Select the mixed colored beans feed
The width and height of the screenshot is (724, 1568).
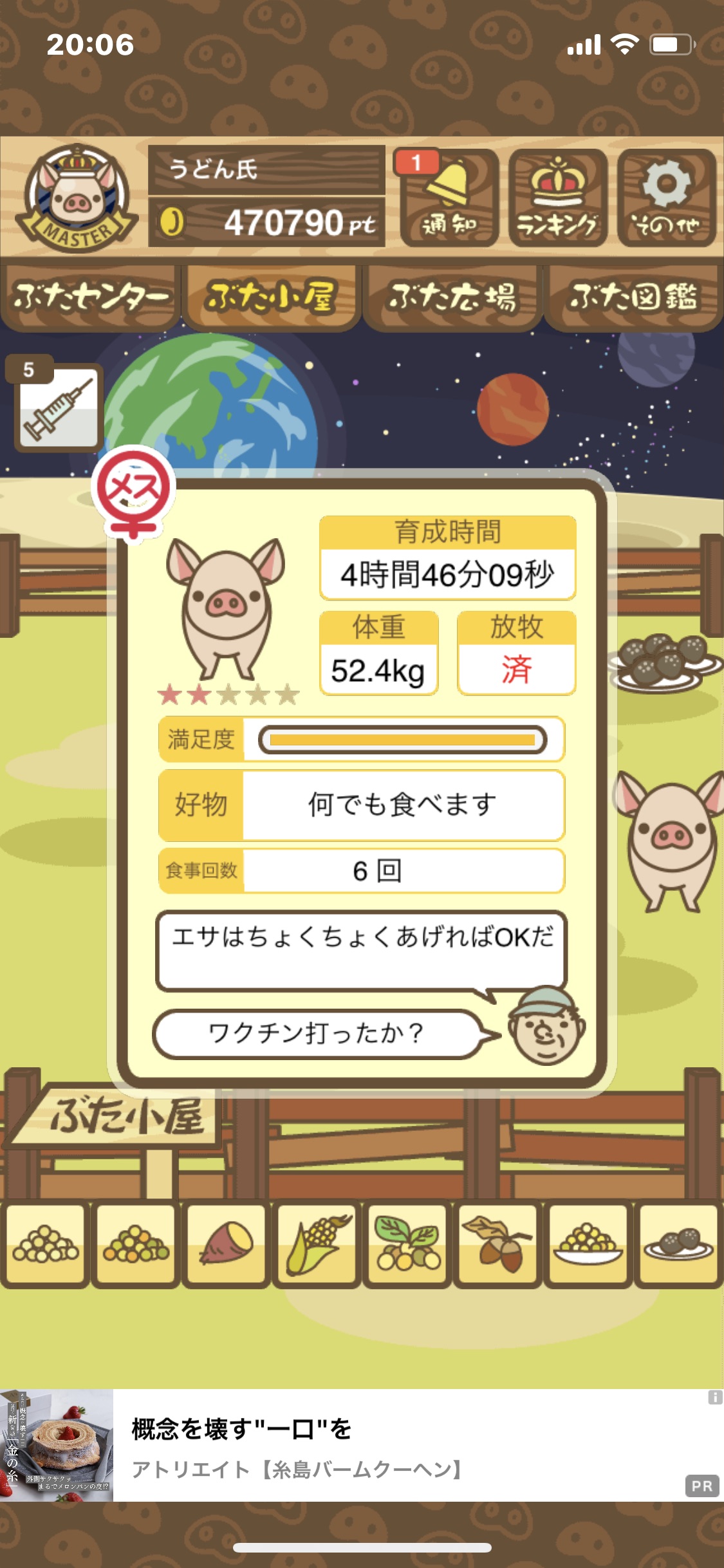[136, 1244]
